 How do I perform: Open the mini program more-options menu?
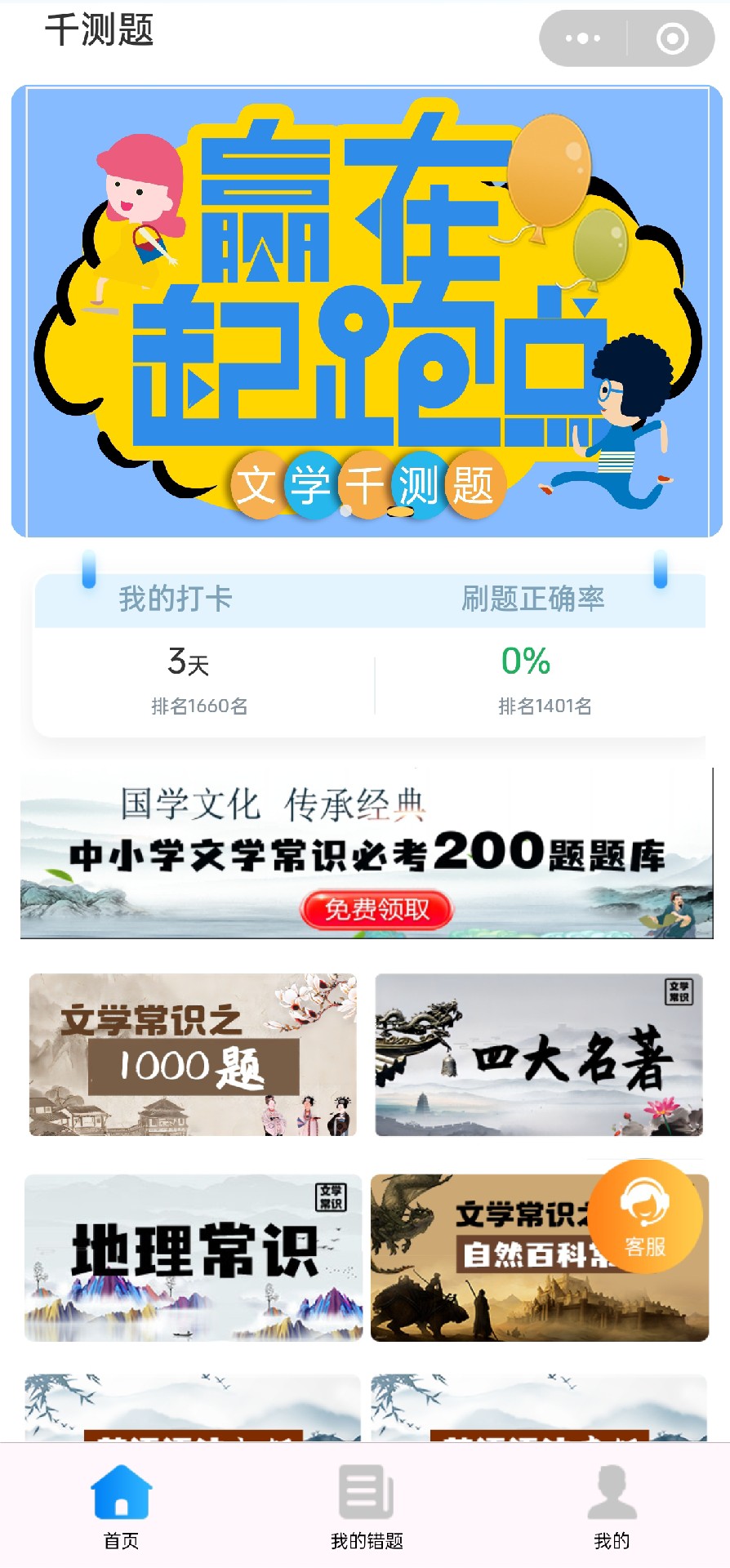click(x=583, y=38)
